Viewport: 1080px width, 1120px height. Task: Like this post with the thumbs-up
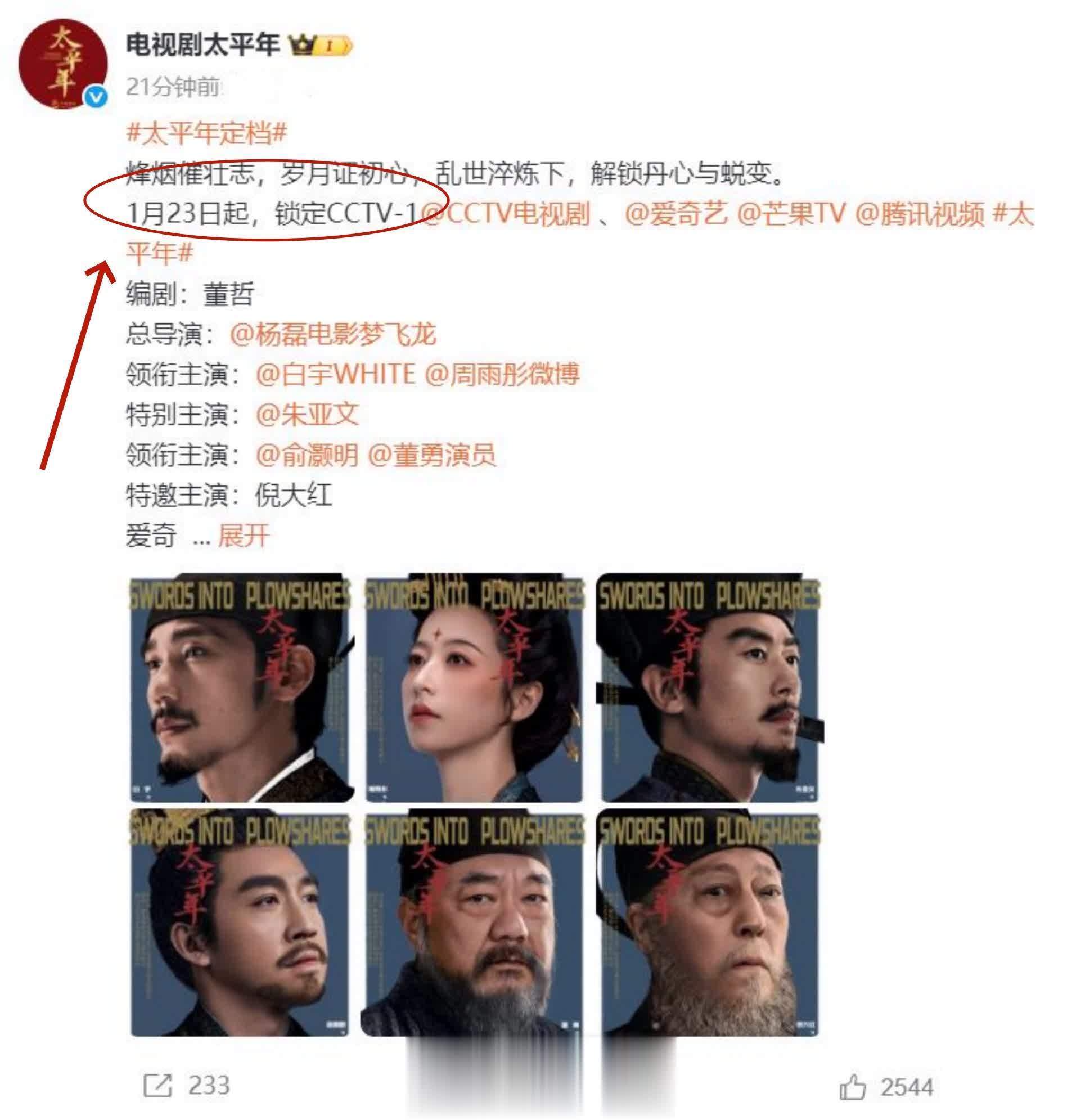point(853,1087)
